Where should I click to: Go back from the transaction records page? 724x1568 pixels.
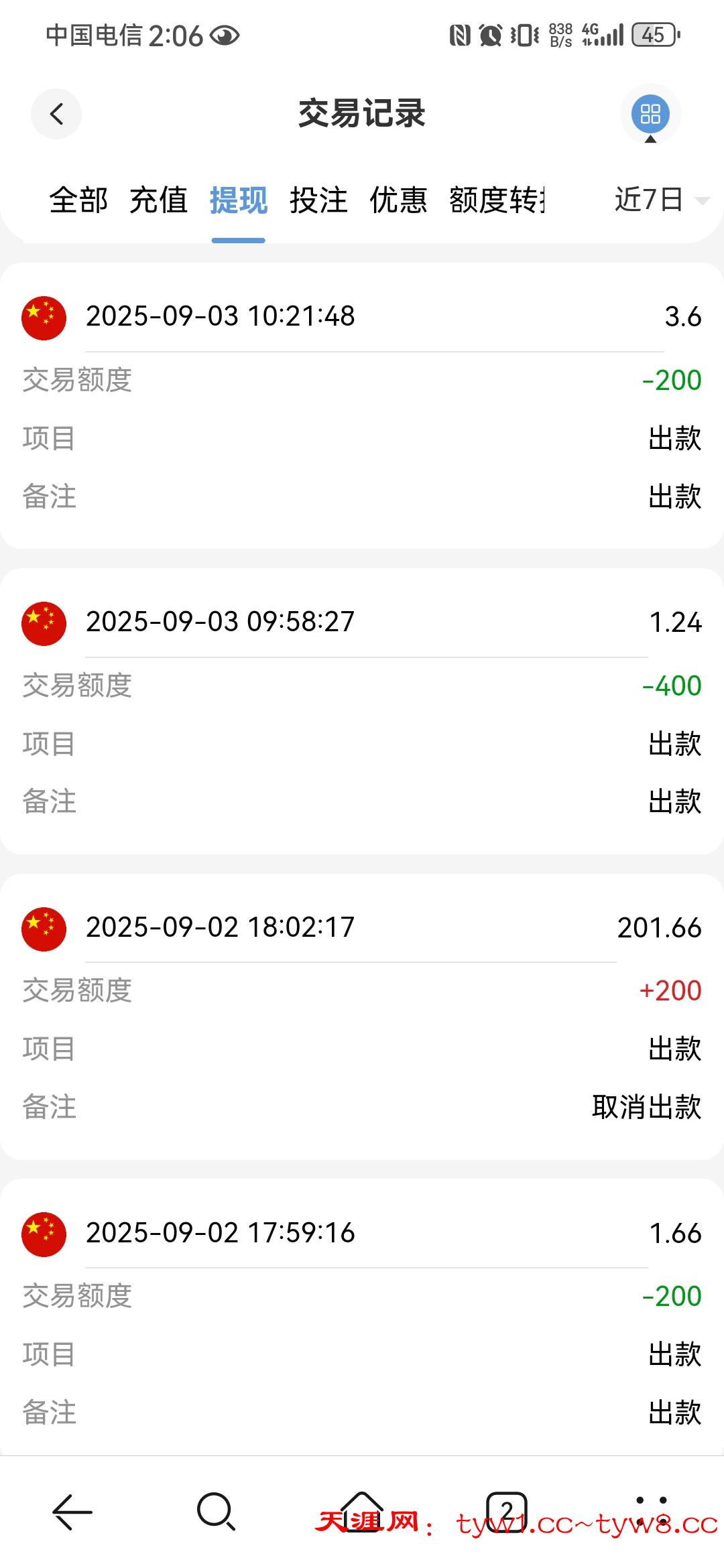[56, 114]
